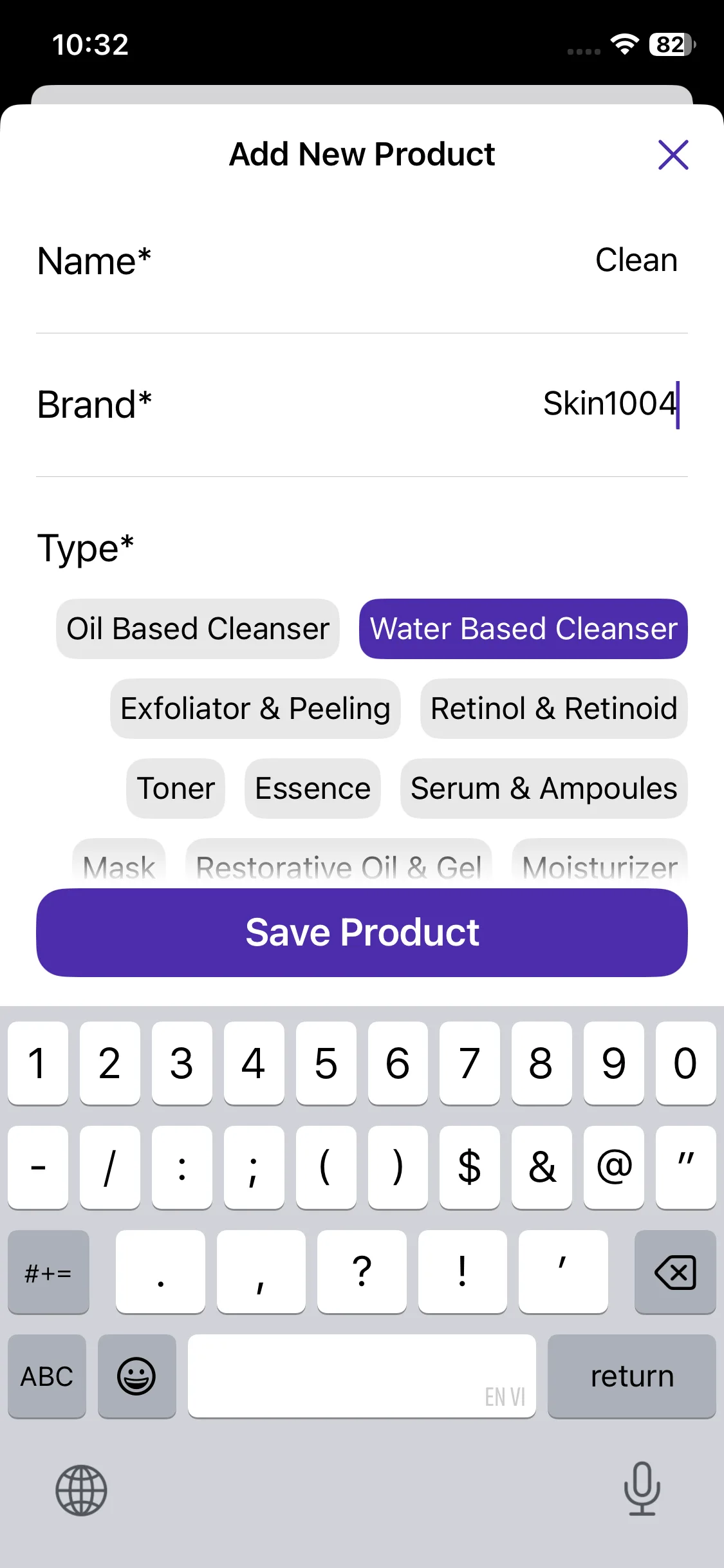Switch keyboard to ABC letters

coord(47,1377)
